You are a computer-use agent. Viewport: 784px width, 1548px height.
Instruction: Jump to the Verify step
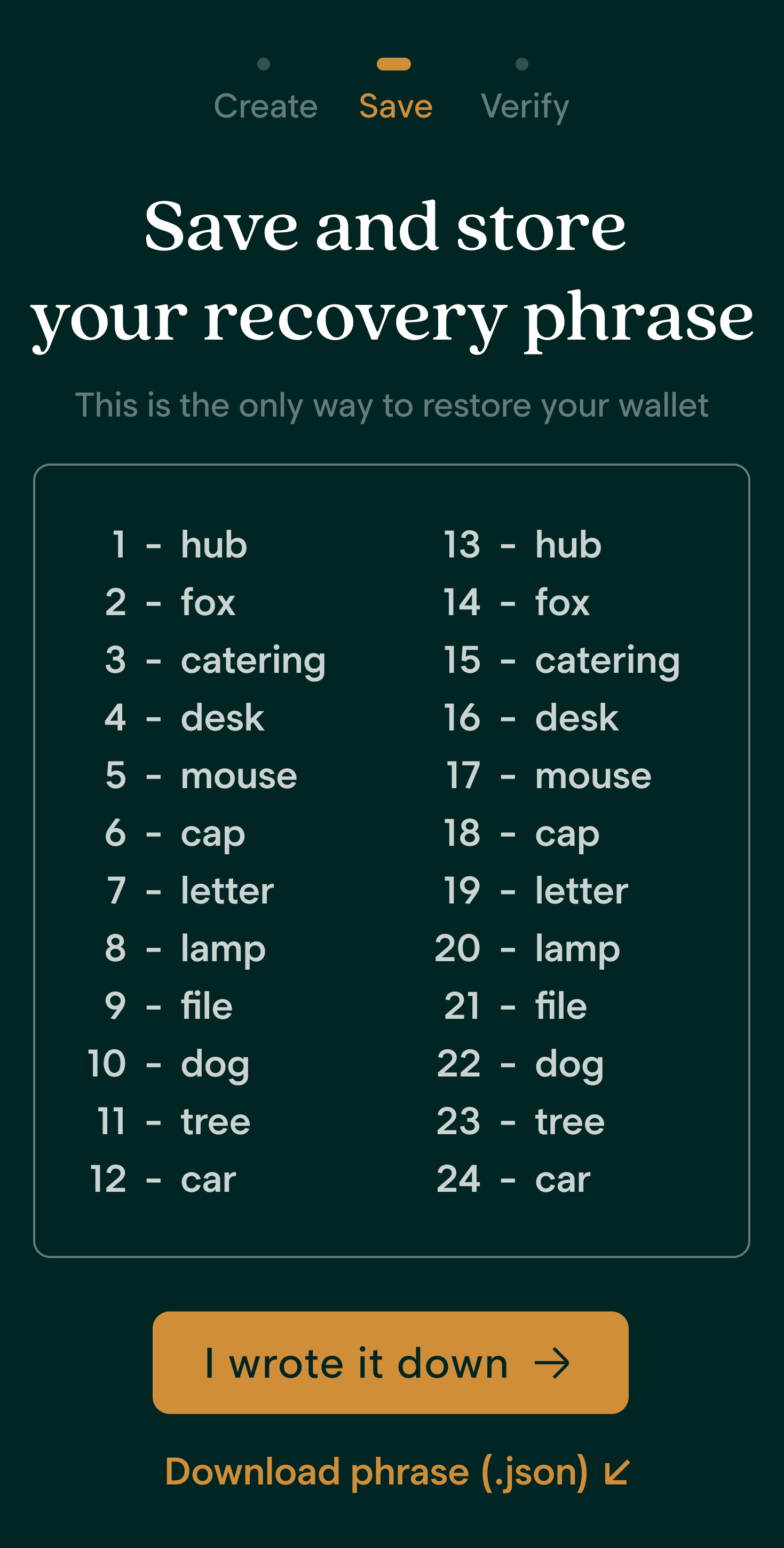point(525,106)
